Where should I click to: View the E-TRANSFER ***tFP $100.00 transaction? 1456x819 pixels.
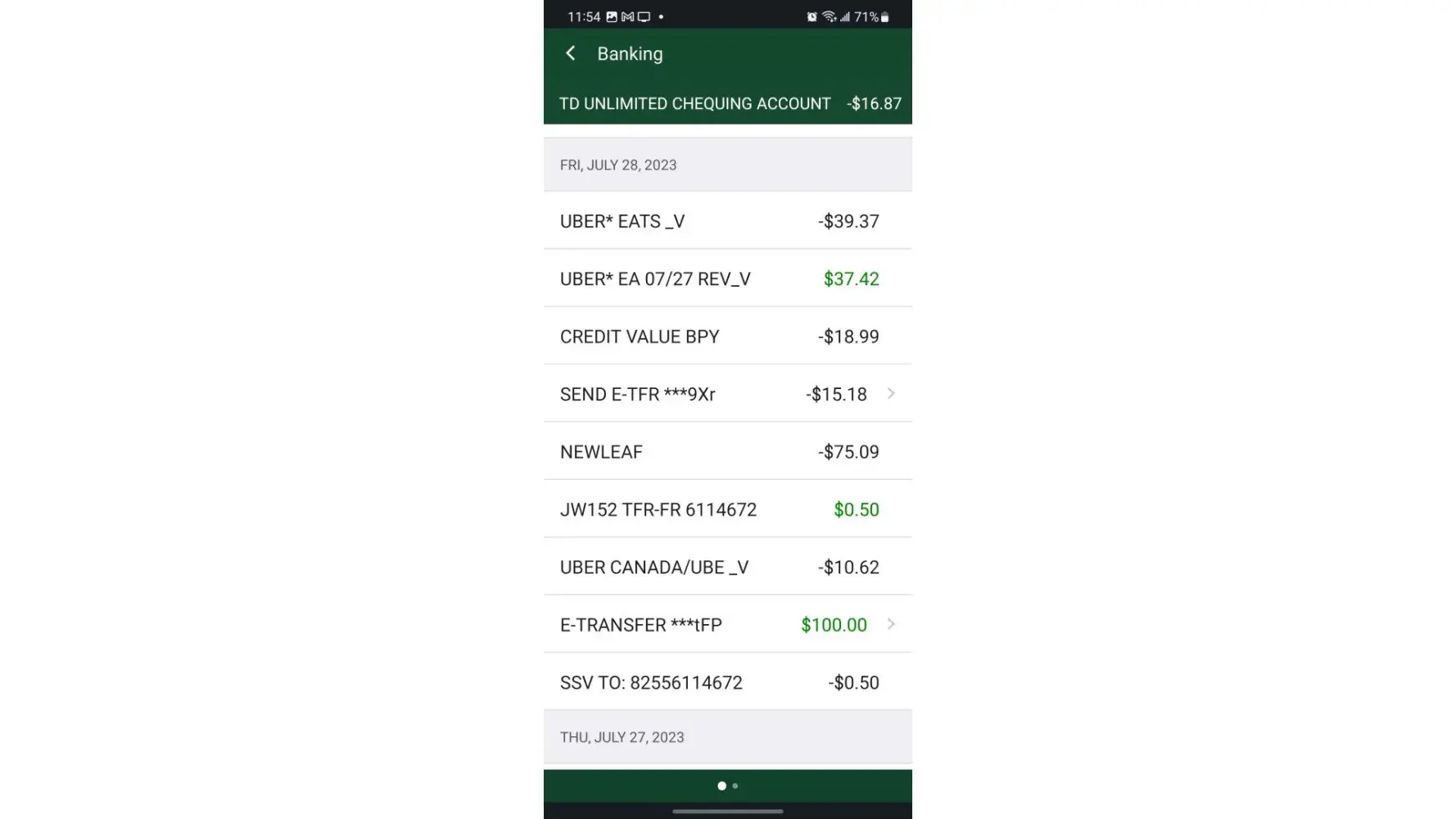point(727,625)
